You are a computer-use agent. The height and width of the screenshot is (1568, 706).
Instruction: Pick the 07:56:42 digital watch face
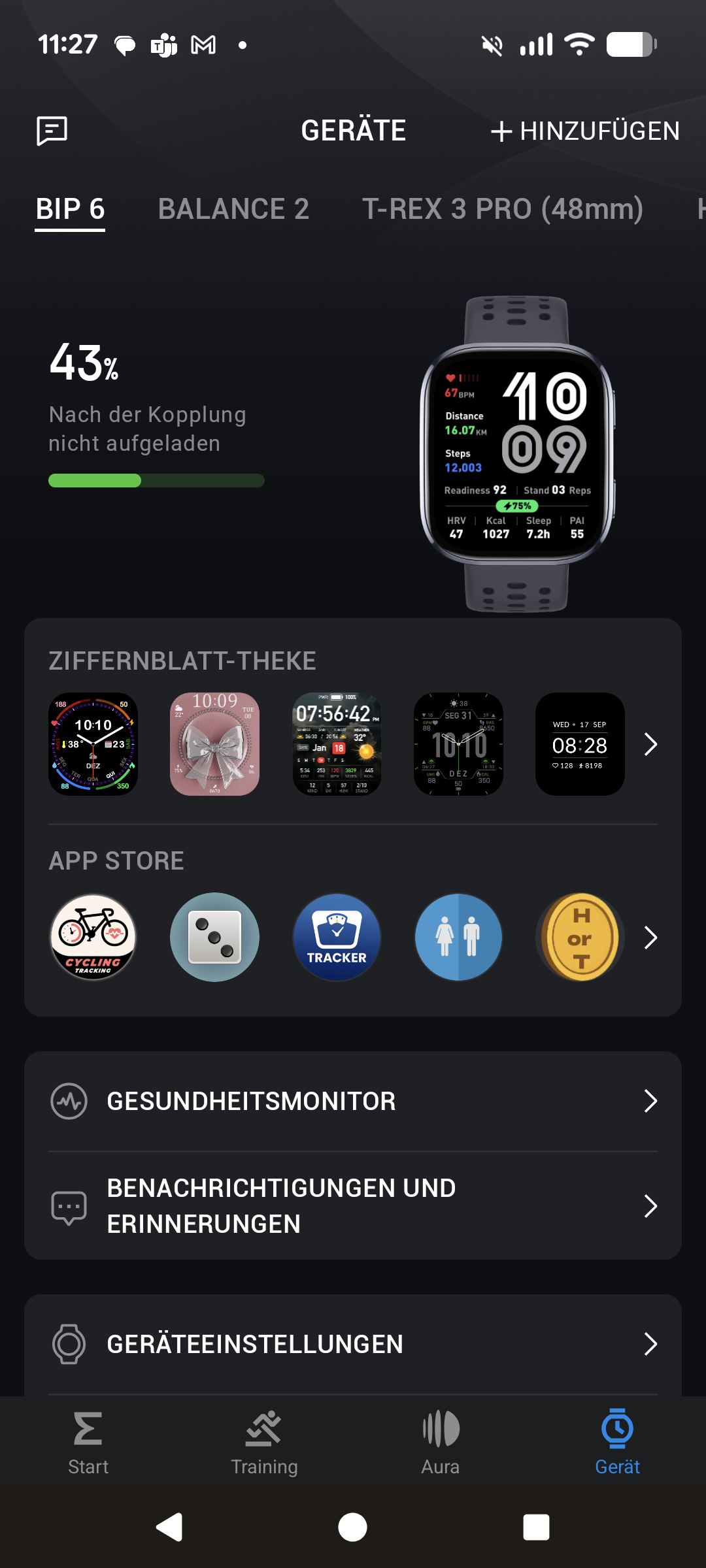337,744
